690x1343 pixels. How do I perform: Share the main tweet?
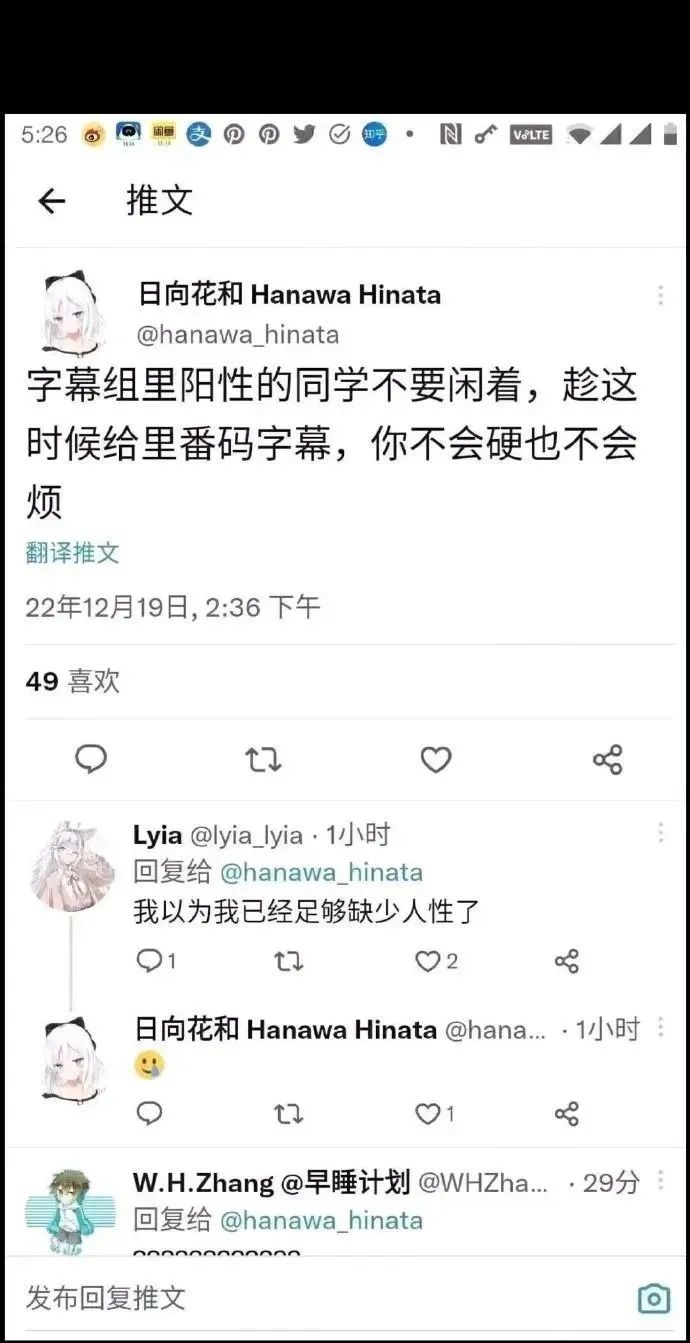(607, 760)
